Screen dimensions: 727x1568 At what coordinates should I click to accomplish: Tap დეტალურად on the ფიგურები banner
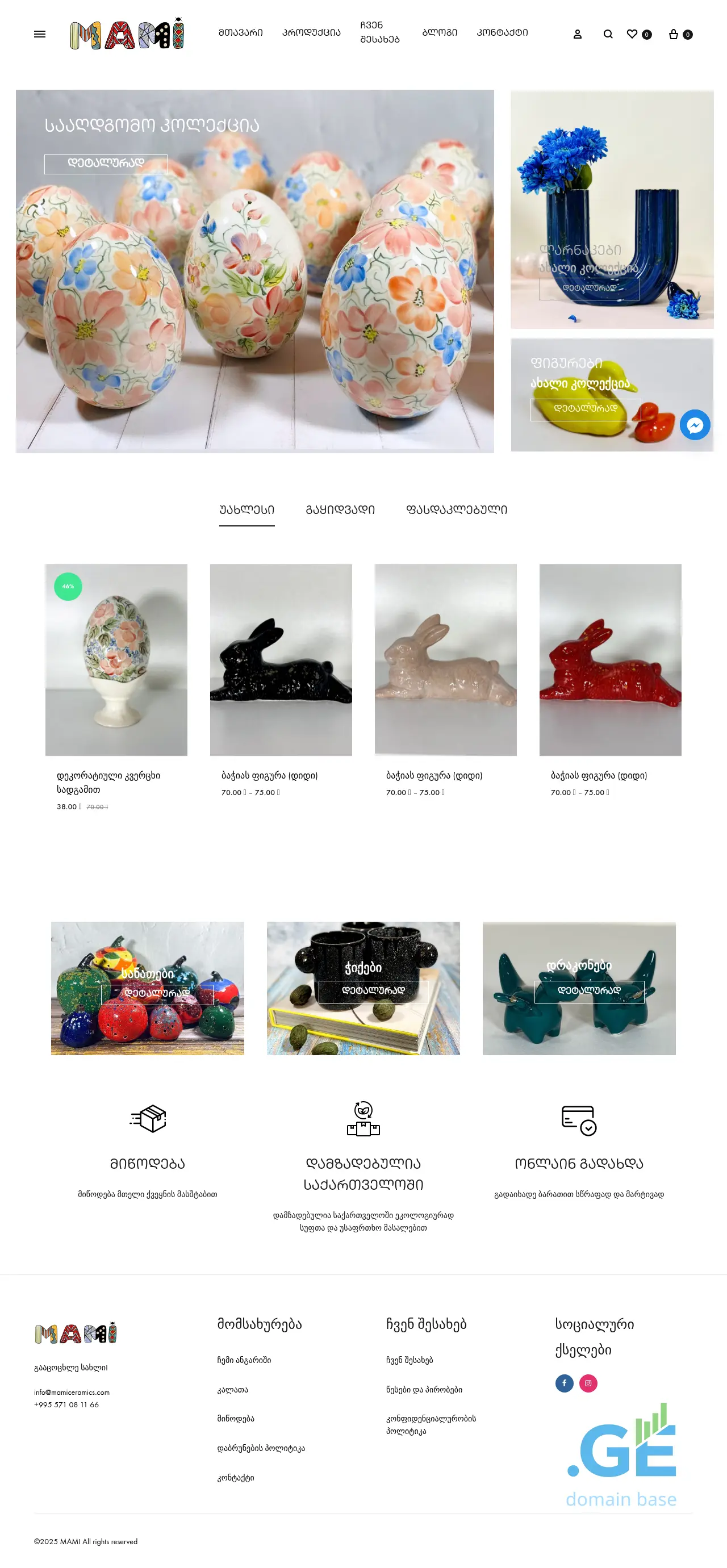click(x=585, y=409)
